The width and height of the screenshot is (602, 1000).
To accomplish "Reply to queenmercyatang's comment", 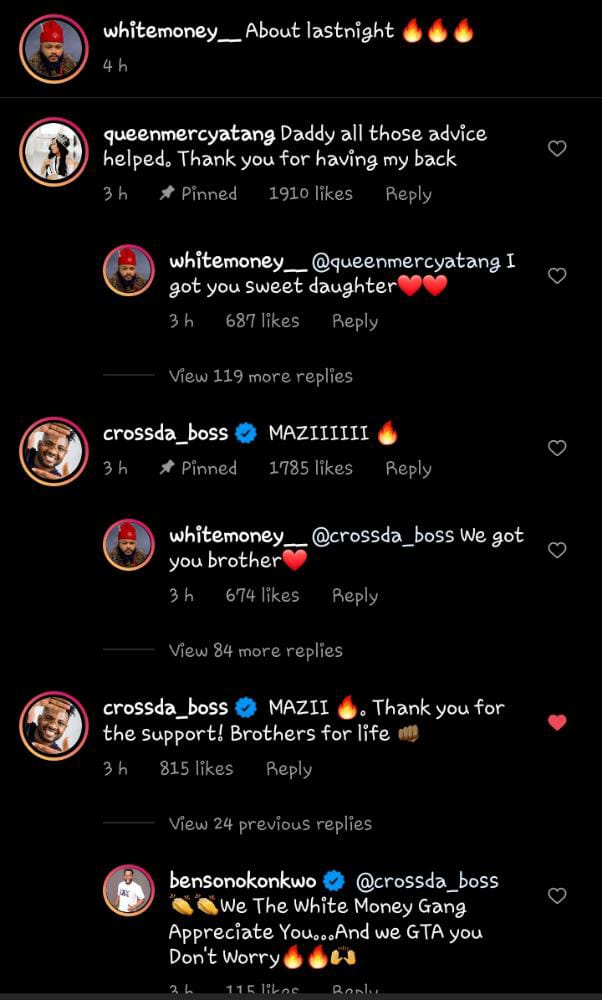I will pyautogui.click(x=408, y=194).
